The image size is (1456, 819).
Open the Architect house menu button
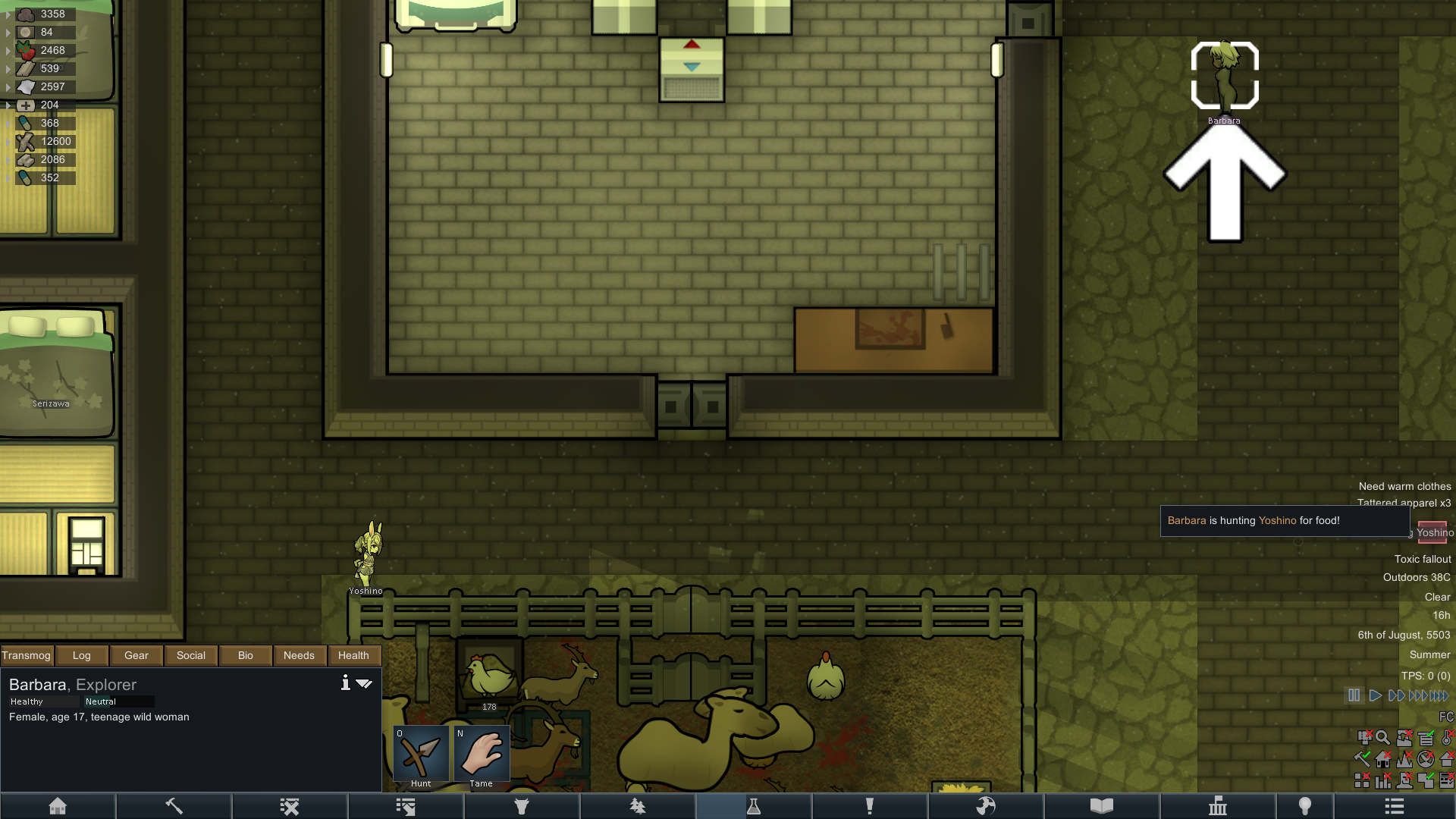[x=58, y=806]
